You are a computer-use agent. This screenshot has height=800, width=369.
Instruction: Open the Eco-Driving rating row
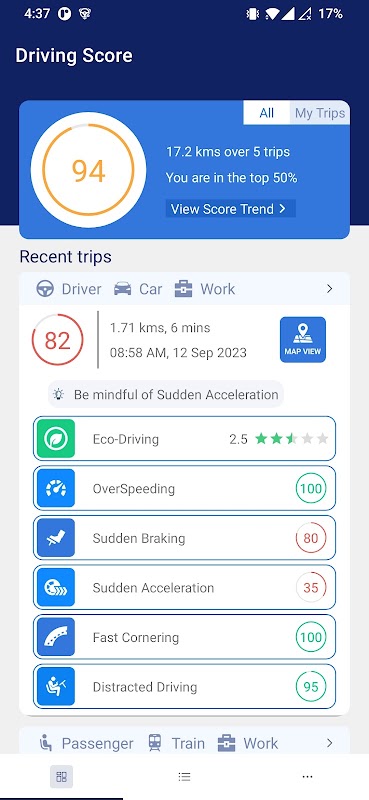[x=184, y=439]
